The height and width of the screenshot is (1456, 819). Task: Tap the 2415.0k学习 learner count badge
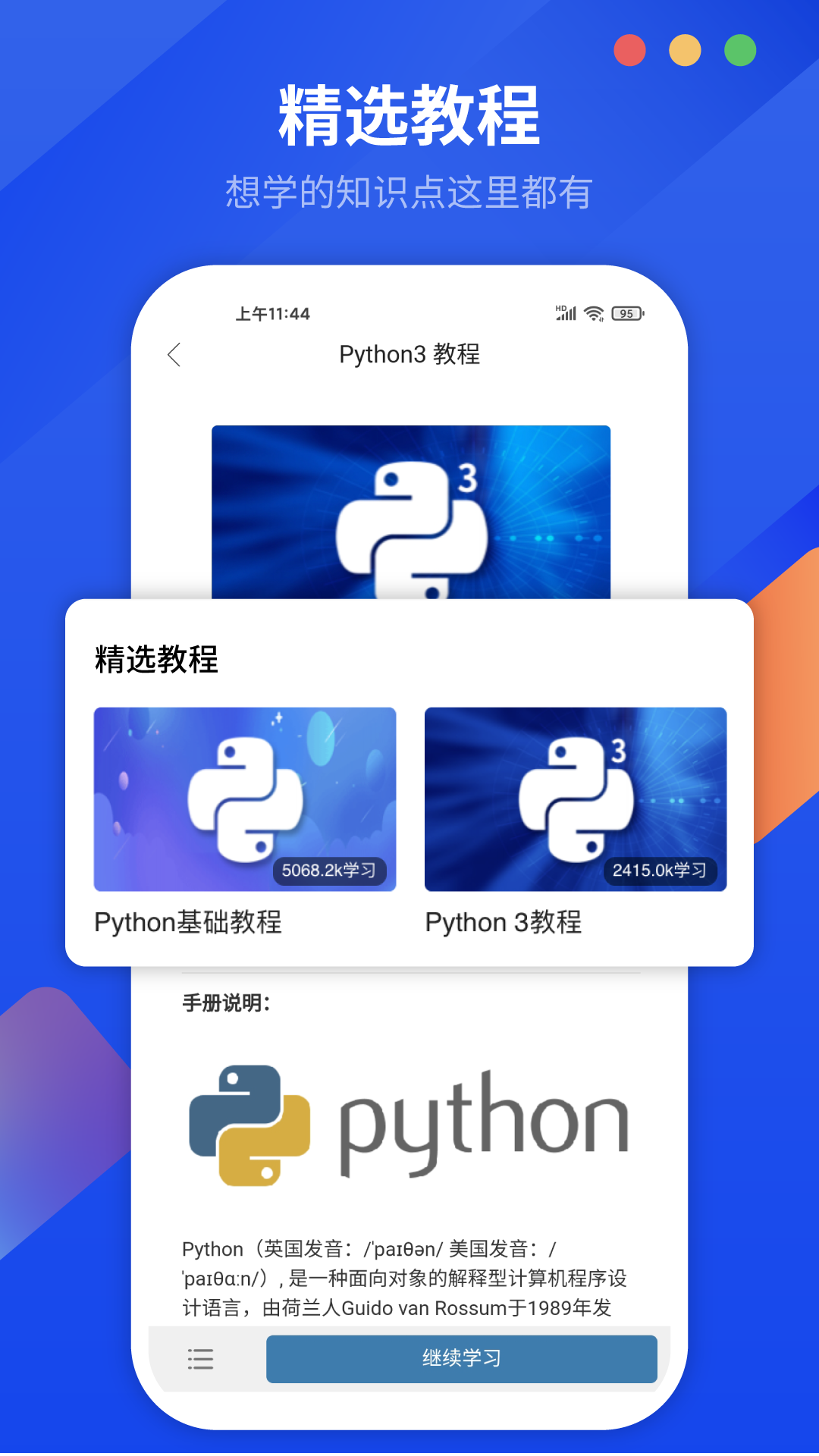pos(661,872)
